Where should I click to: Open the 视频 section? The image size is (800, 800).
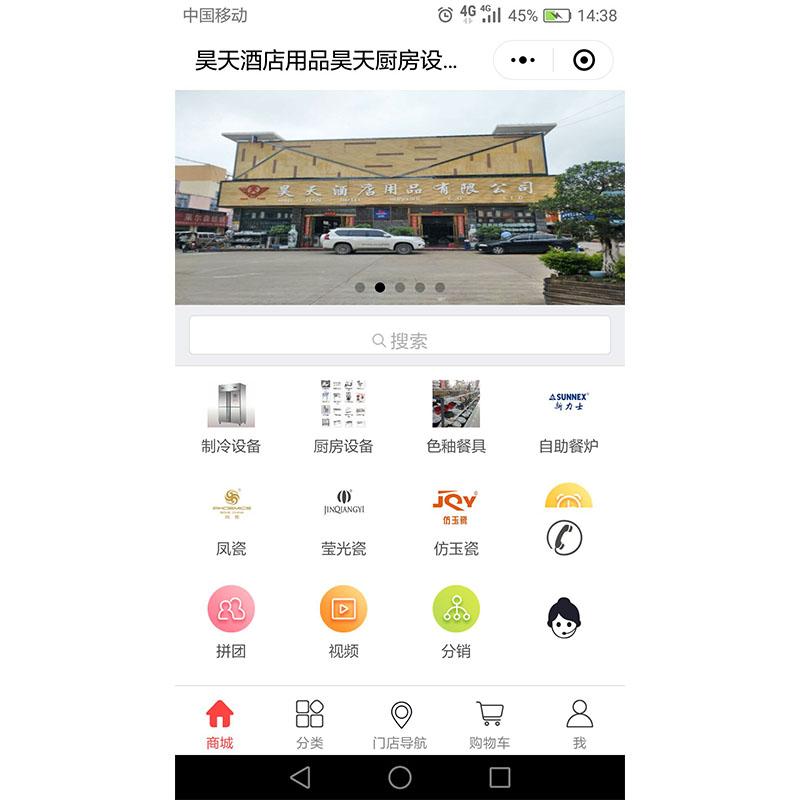pos(343,622)
